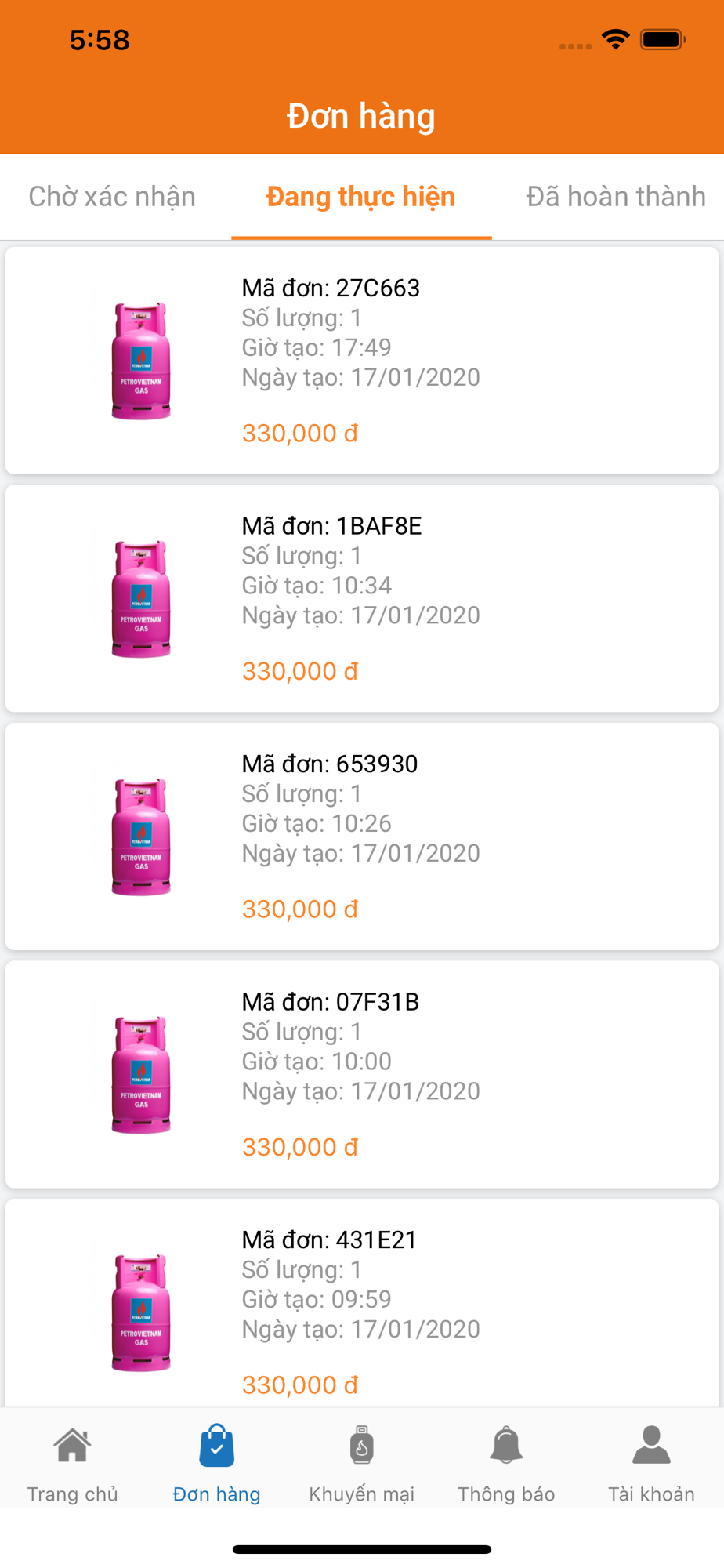This screenshot has width=724, height=1568.
Task: Show the Đã hoàn thành orders tab
Action: 615,197
